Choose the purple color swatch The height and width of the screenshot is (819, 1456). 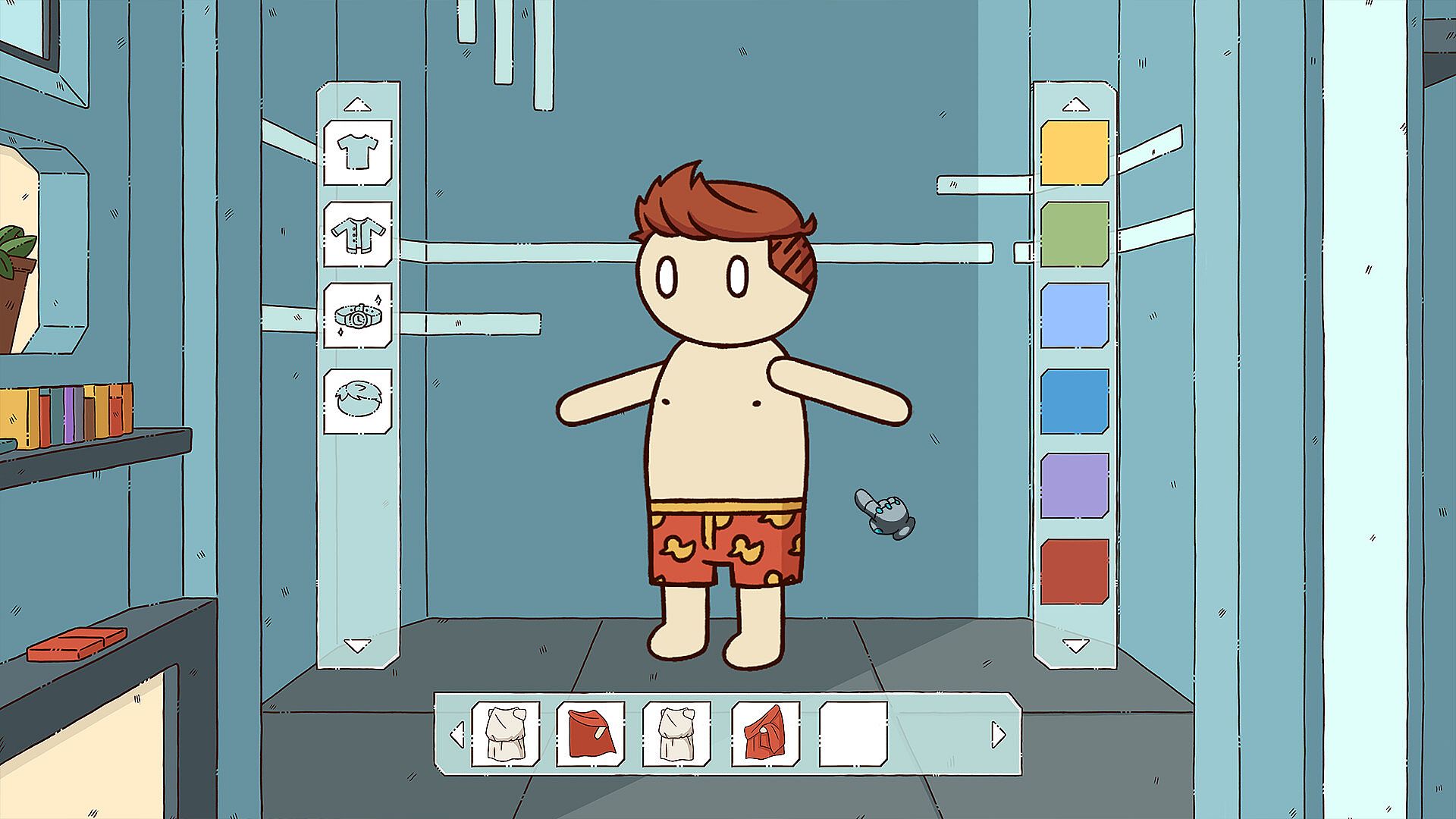[1075, 485]
